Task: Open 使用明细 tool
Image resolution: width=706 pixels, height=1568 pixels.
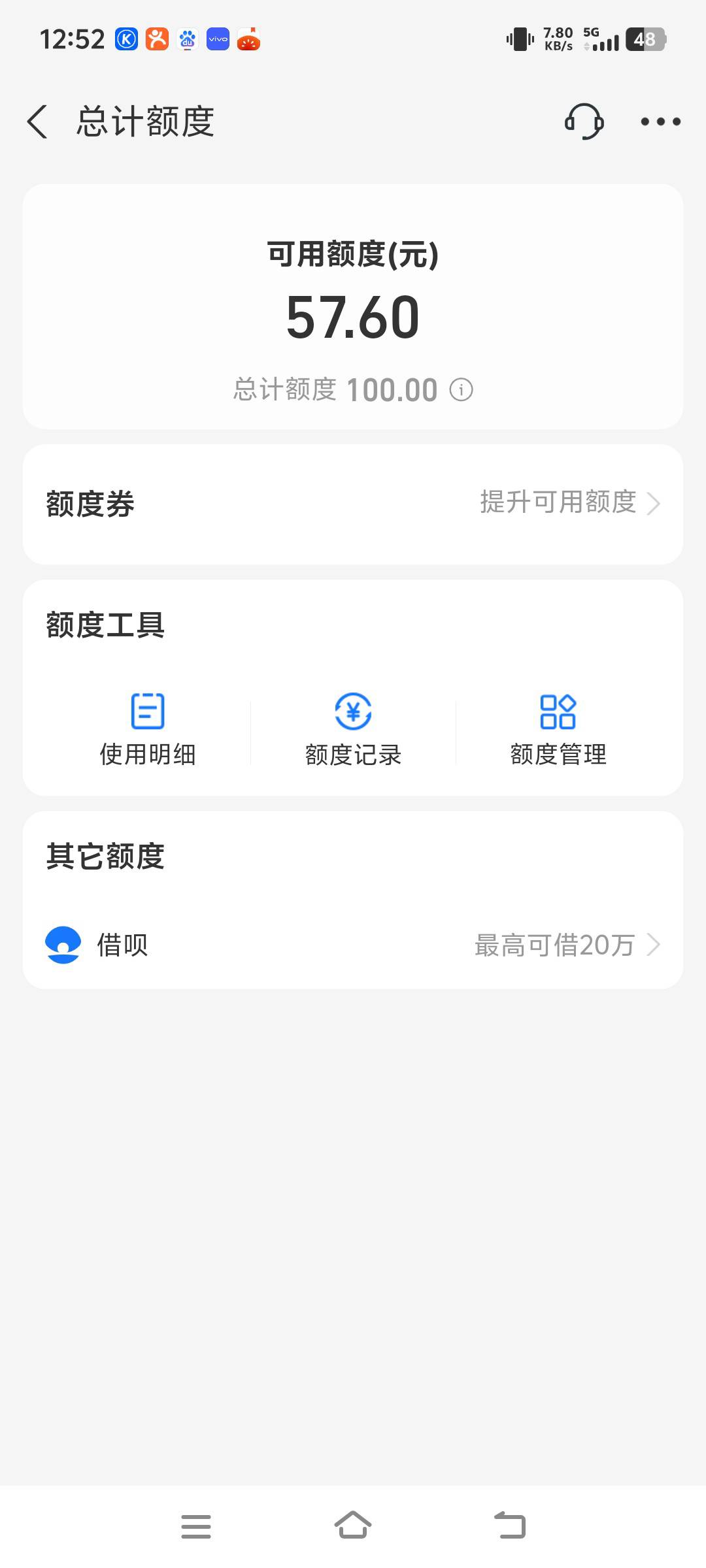Action: pos(148,730)
